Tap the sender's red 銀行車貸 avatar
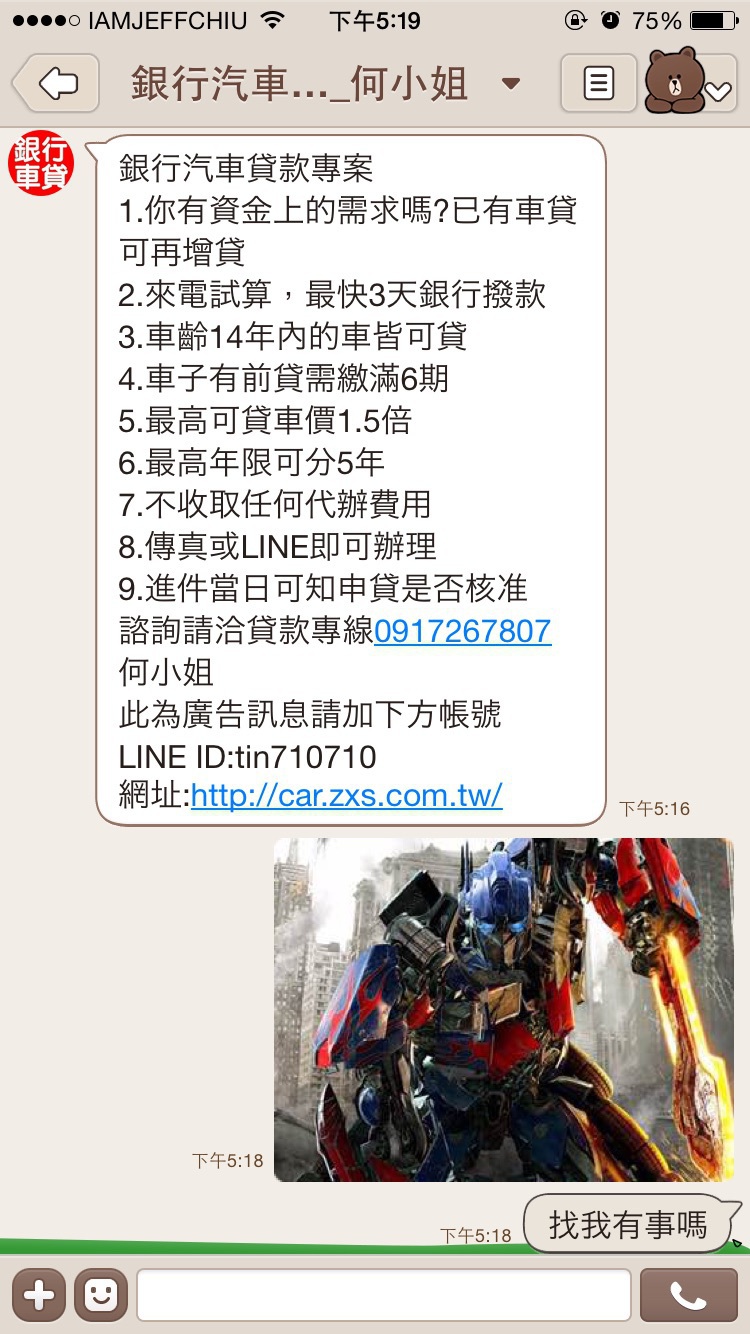 click(x=41, y=163)
